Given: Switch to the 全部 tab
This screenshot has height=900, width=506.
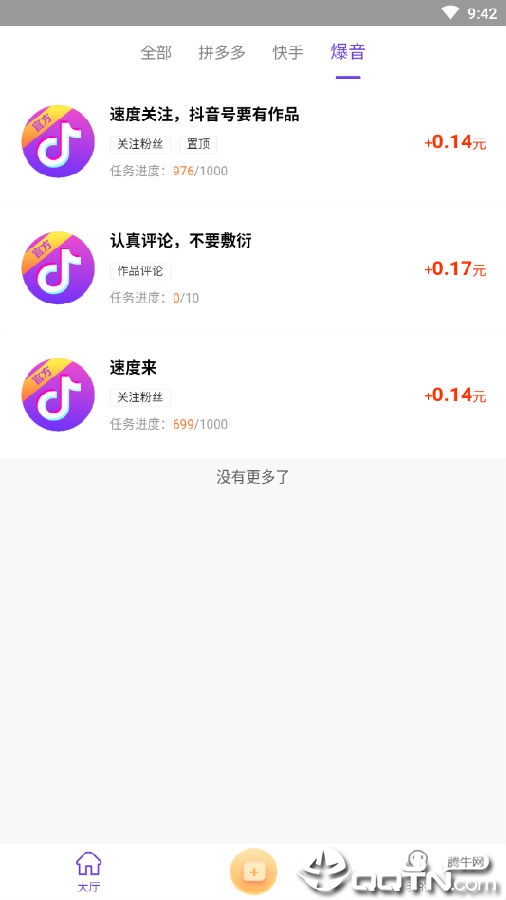Looking at the screenshot, I should coord(156,53).
